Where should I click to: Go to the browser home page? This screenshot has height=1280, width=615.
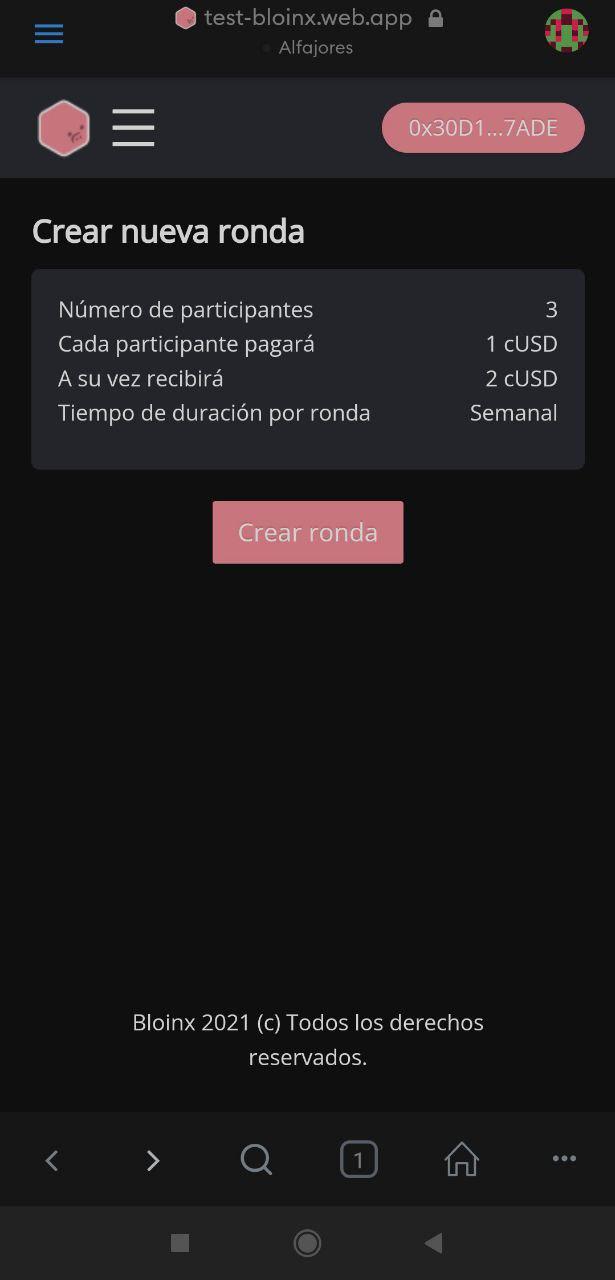[x=462, y=1160]
